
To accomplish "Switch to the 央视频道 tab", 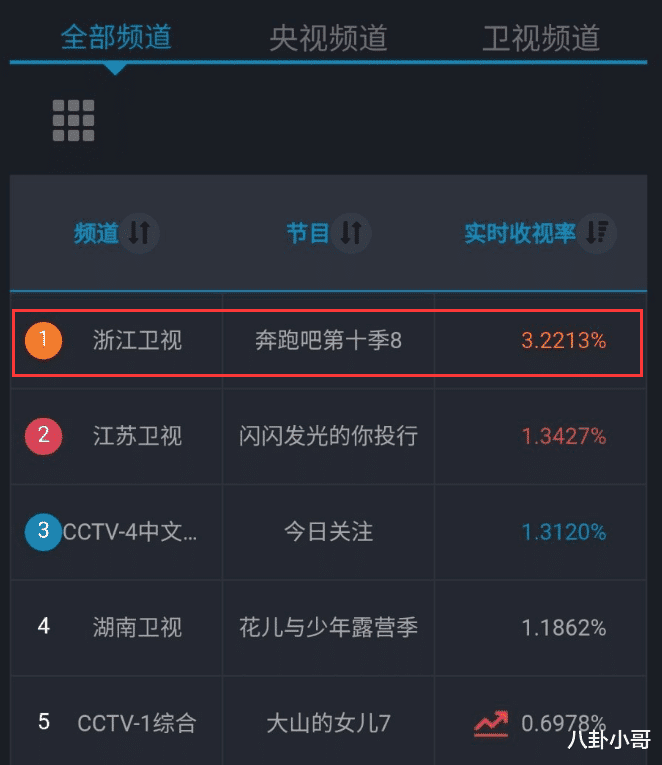I will 328,38.
